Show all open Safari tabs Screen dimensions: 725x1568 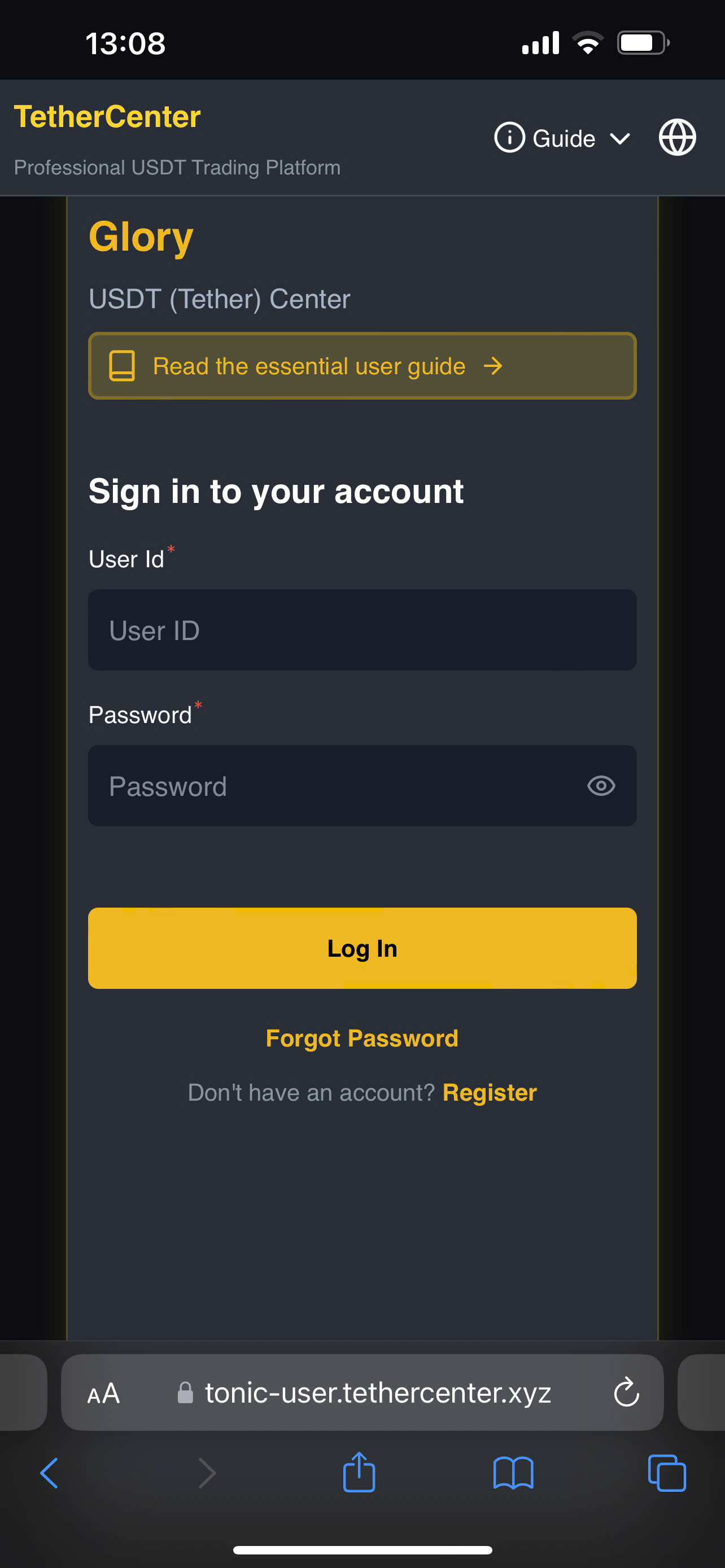[667, 1473]
